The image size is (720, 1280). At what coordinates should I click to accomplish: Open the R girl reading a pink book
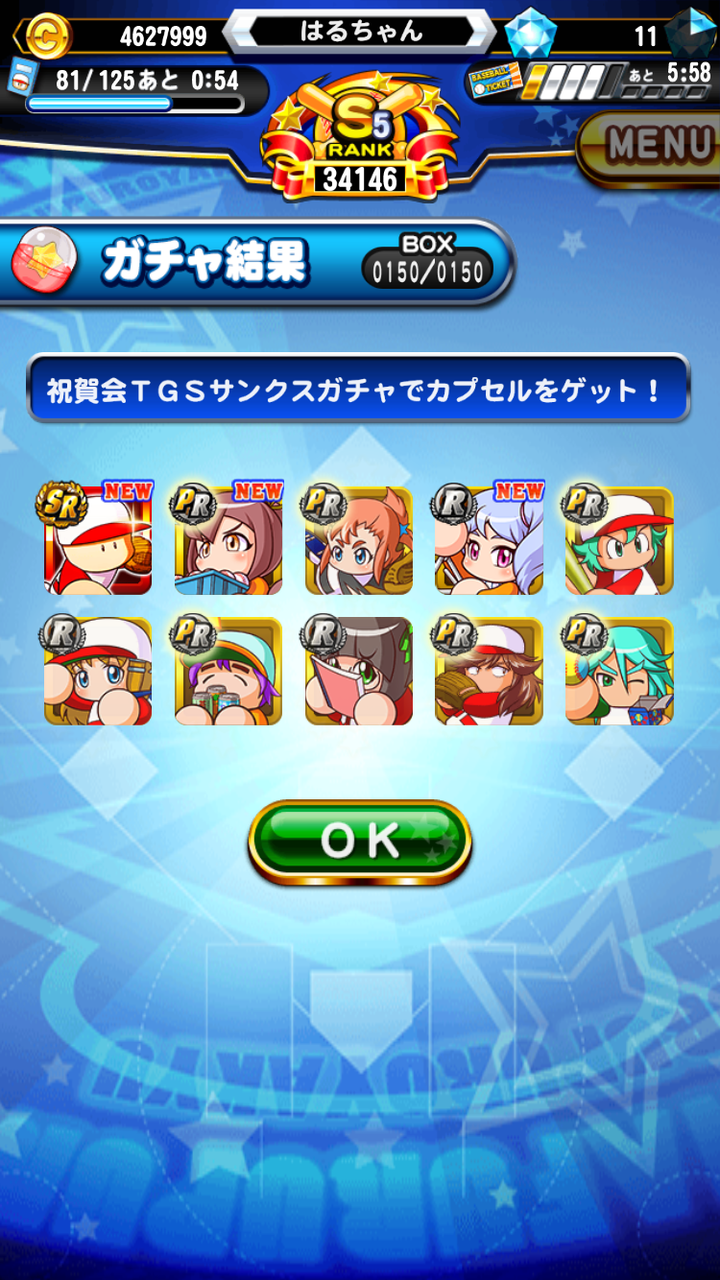coord(359,670)
